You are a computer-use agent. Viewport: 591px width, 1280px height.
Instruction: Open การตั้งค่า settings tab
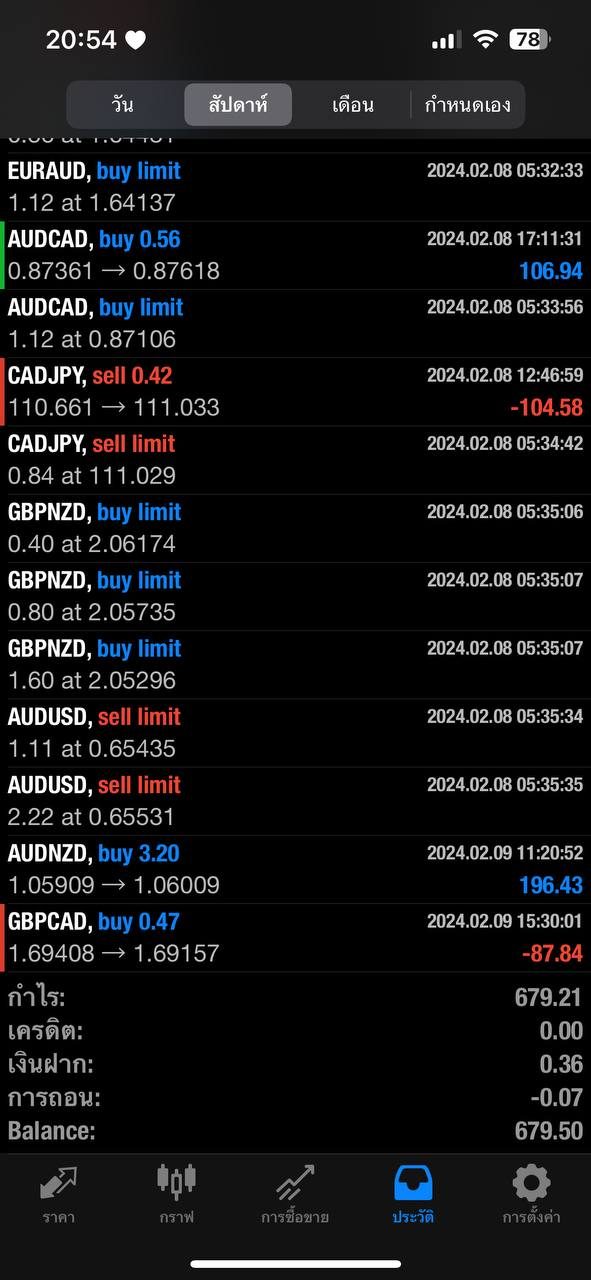pyautogui.click(x=531, y=1195)
